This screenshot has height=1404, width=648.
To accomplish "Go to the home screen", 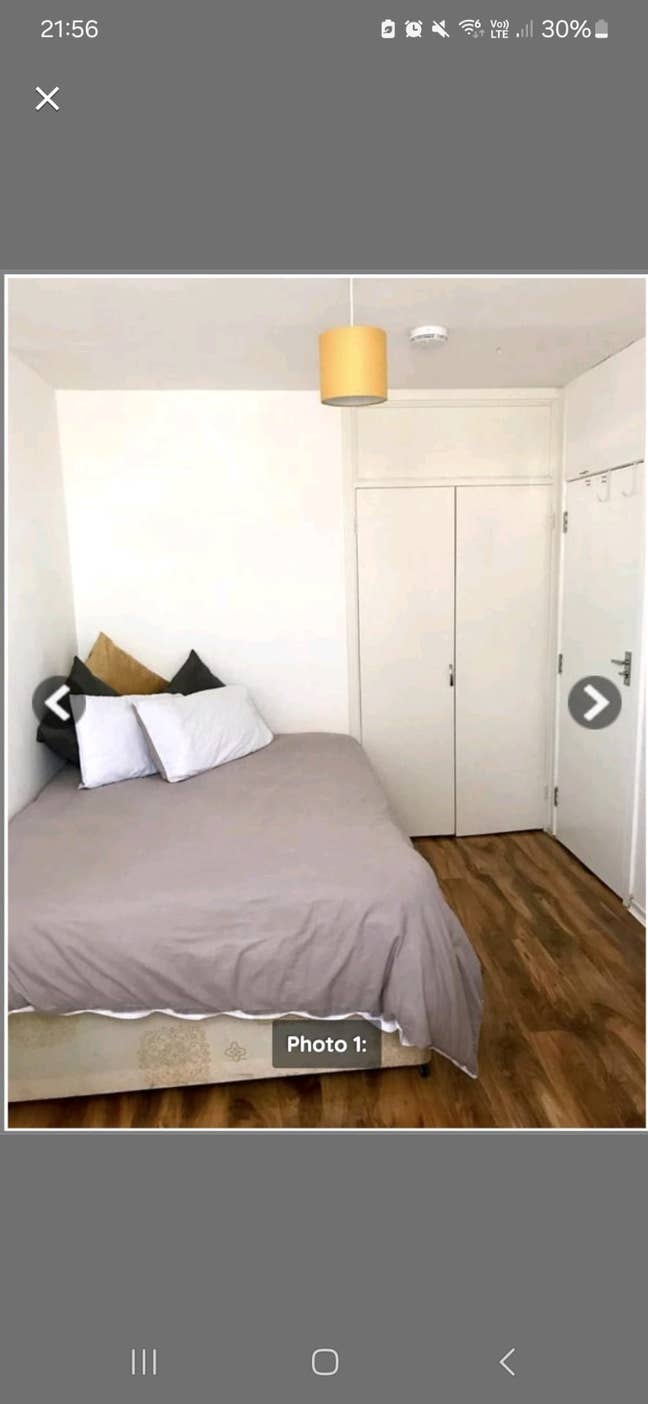I will tap(325, 1361).
